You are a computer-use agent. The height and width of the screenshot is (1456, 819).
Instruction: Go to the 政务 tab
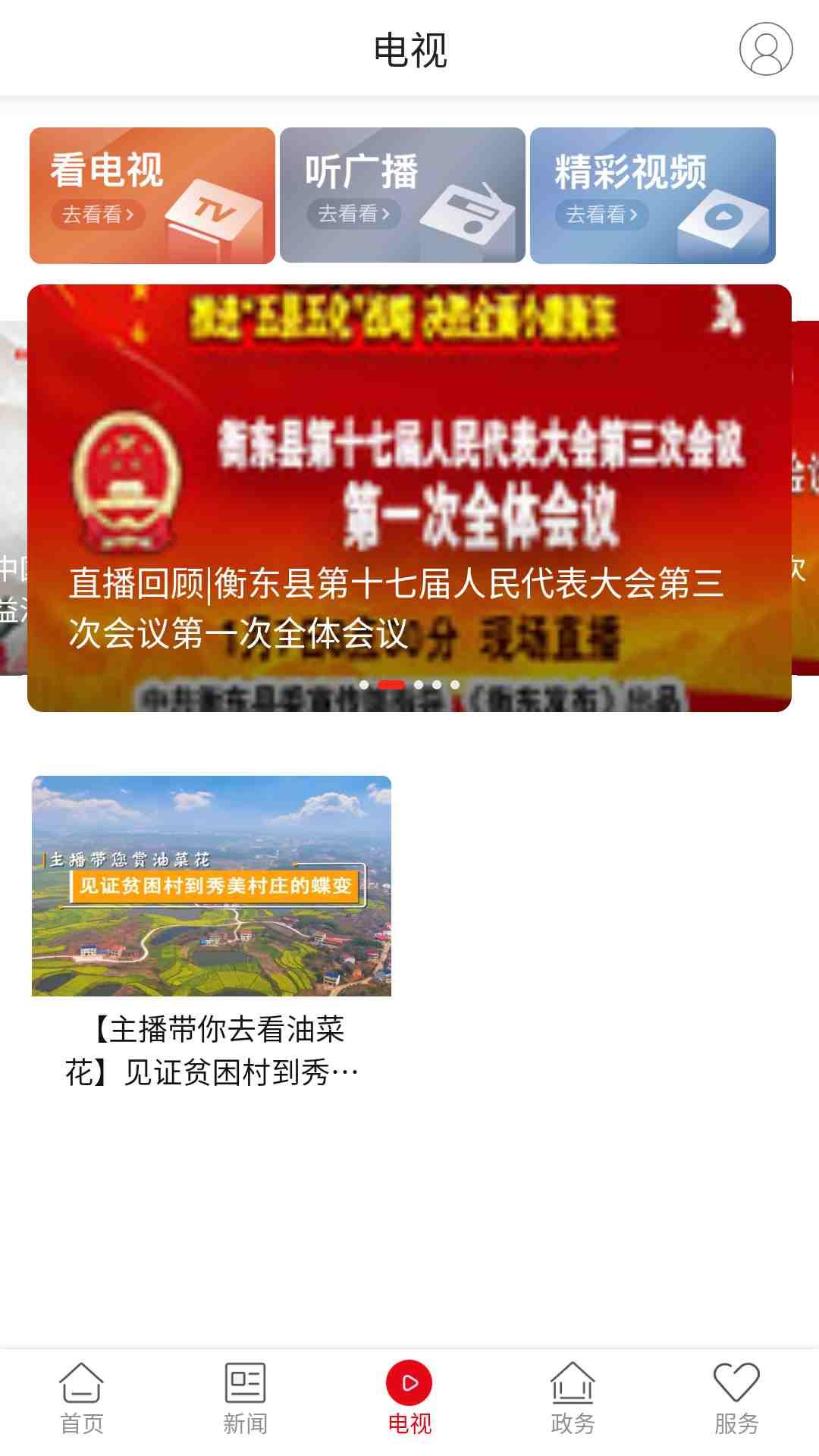[x=573, y=1398]
